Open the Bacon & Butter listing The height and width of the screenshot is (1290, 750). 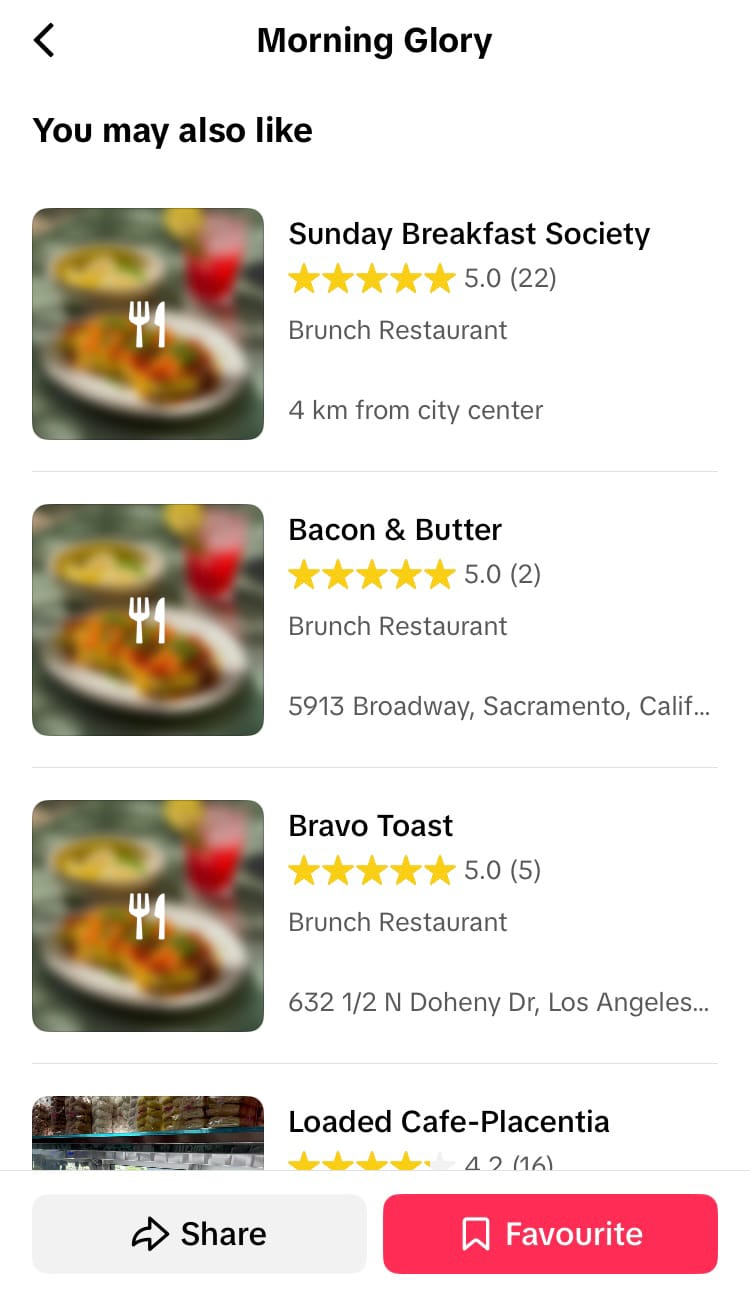(375, 620)
